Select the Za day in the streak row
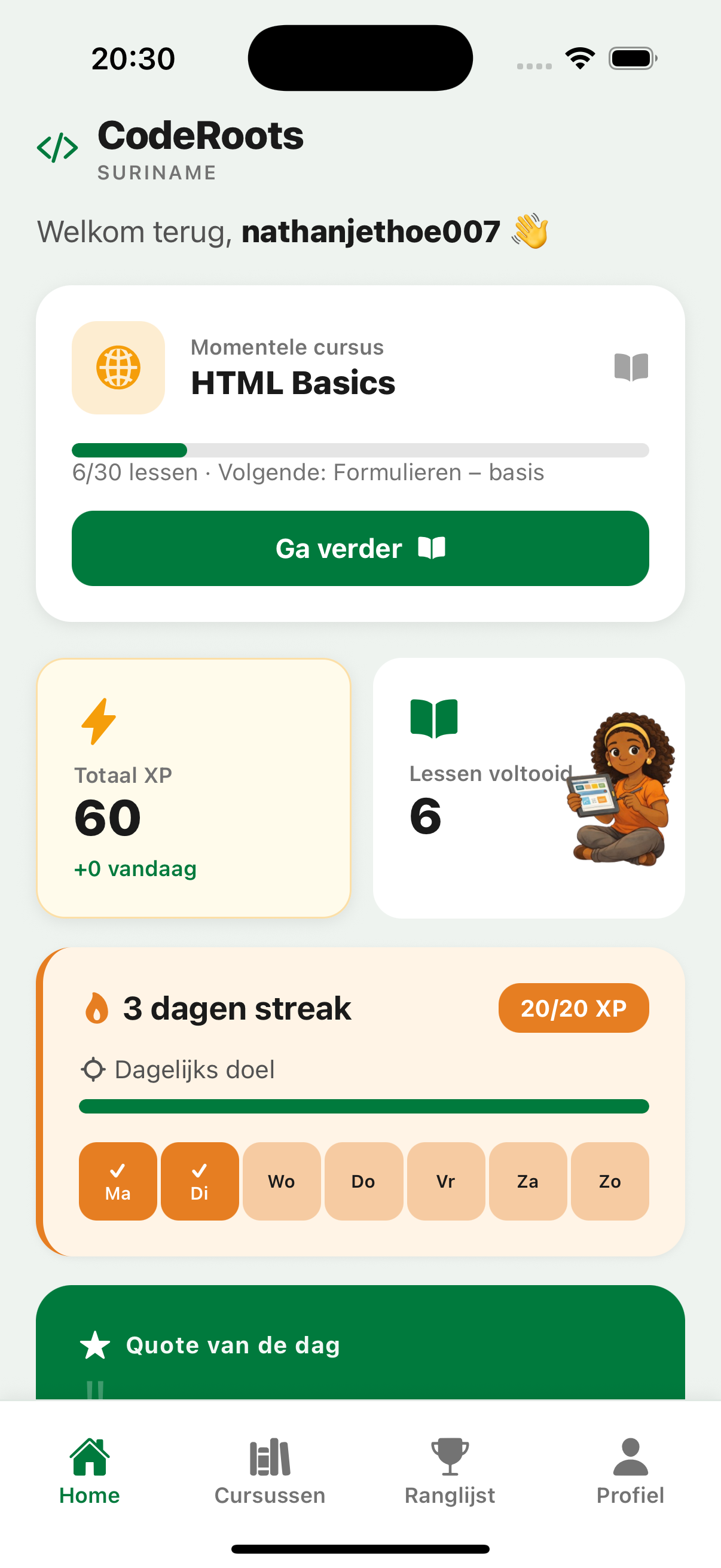 coord(527,1181)
